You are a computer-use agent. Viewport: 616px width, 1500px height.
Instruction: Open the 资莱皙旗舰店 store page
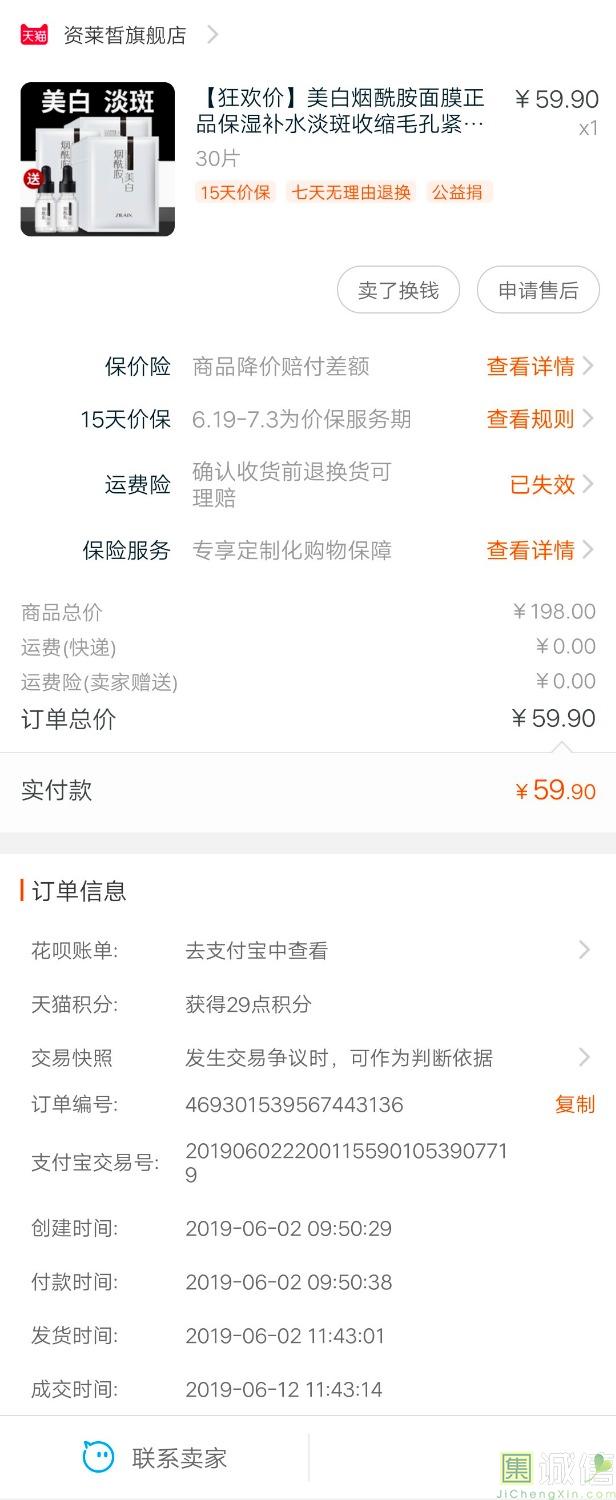[x=125, y=35]
